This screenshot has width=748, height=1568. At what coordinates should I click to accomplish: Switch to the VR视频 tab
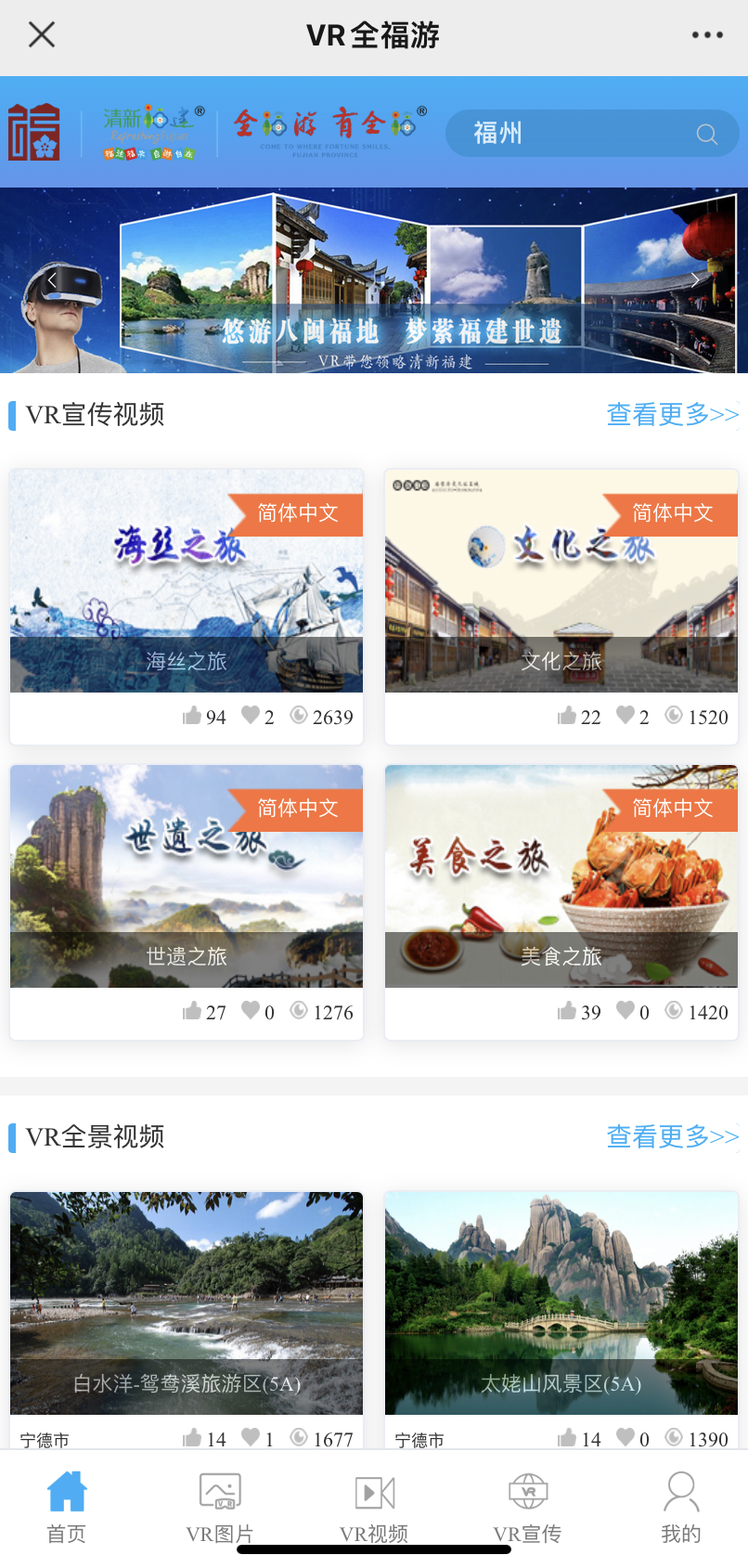(x=374, y=1508)
